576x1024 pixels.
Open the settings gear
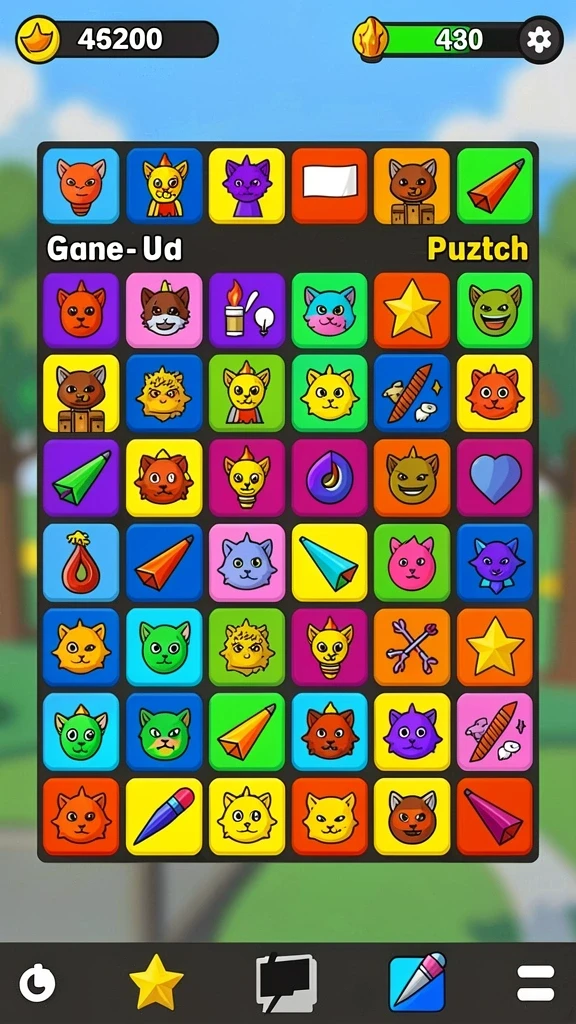pyautogui.click(x=541, y=40)
